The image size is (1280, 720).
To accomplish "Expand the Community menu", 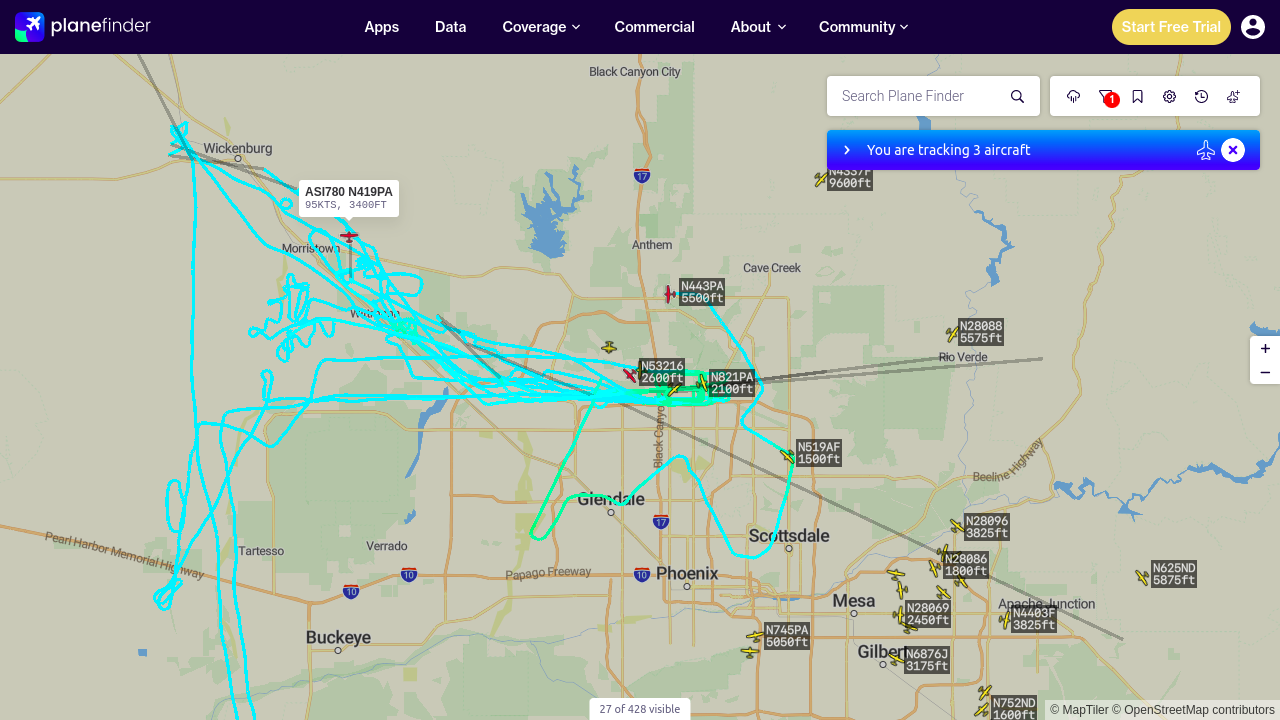I will (864, 27).
